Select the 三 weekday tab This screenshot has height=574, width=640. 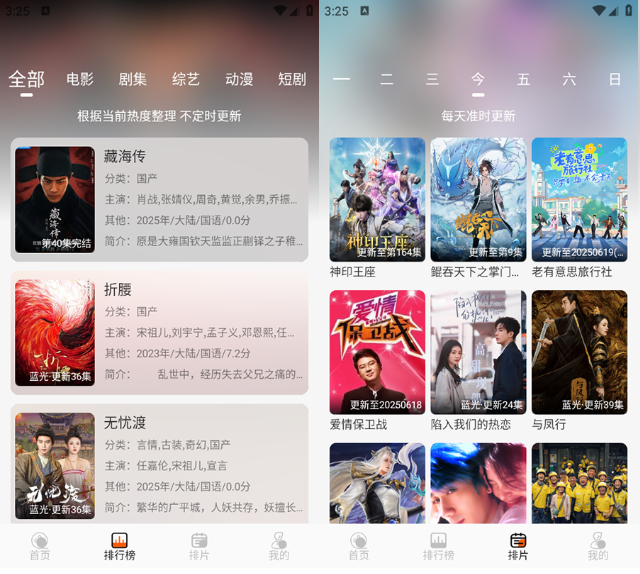click(x=432, y=79)
